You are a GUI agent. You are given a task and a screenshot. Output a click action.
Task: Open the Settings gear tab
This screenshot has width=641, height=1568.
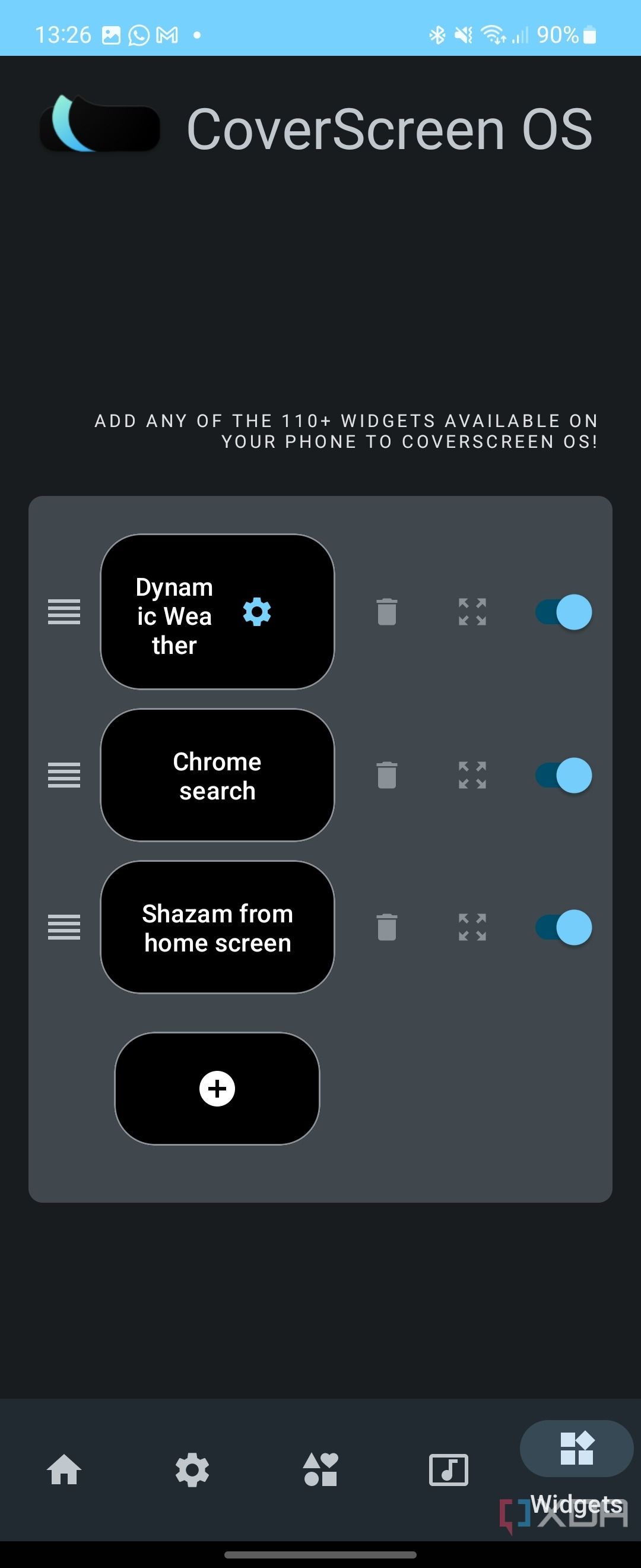click(192, 1470)
